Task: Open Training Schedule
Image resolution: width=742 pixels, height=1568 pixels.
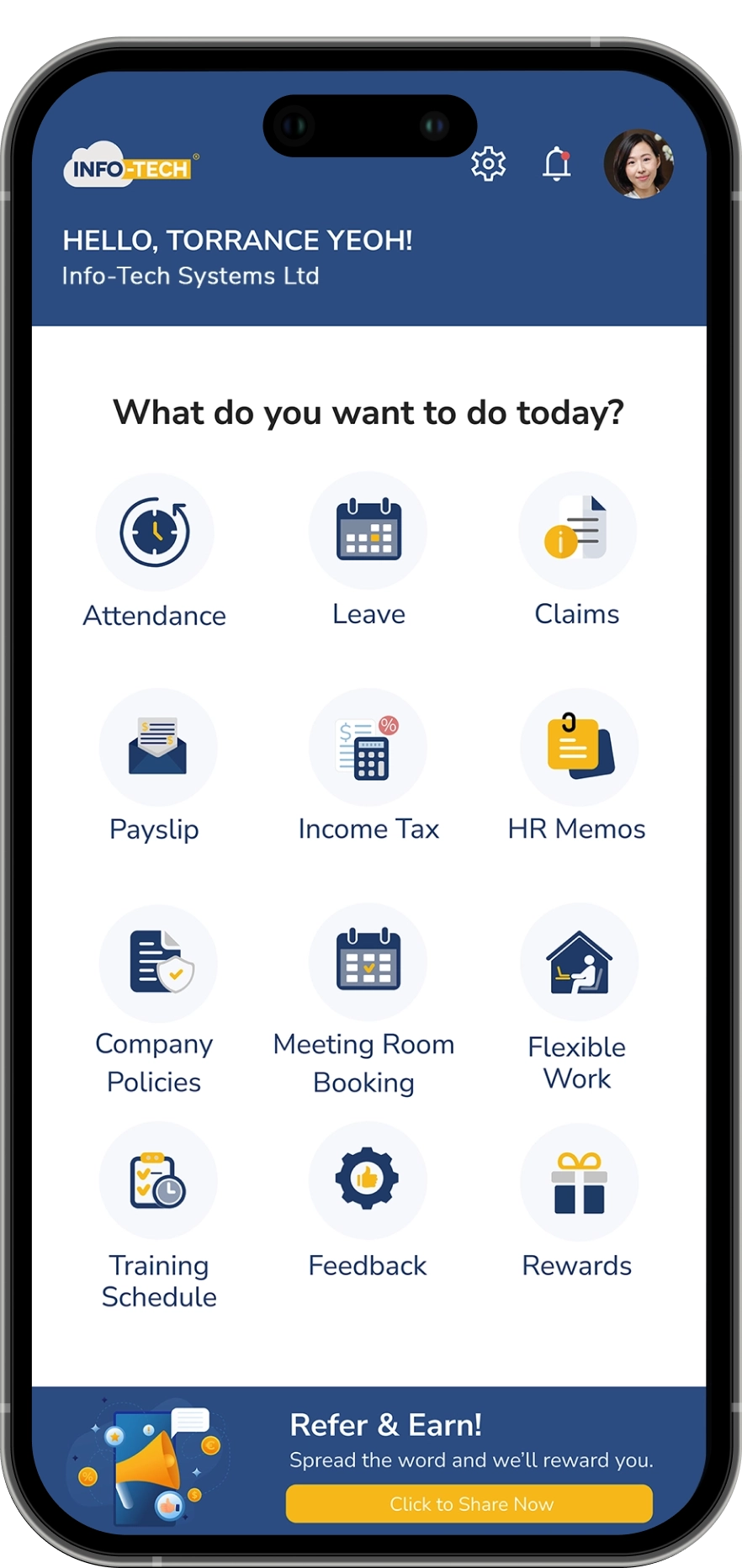Action: [x=157, y=1180]
